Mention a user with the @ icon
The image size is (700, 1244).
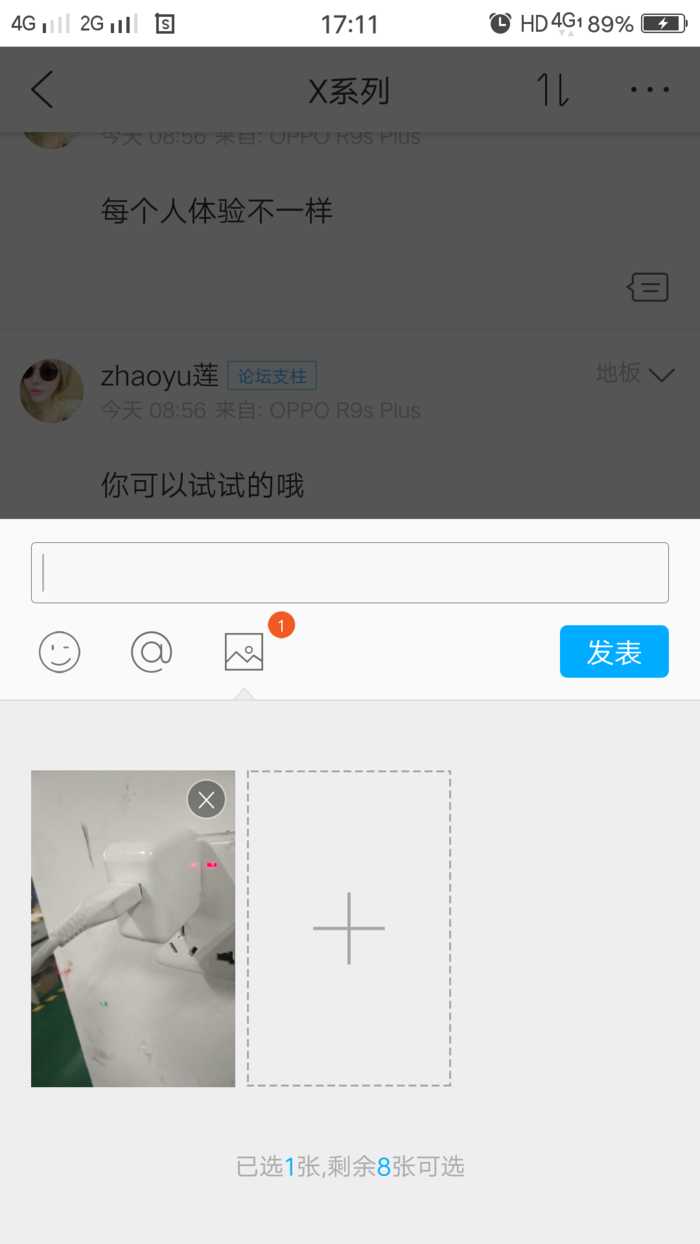pos(152,652)
